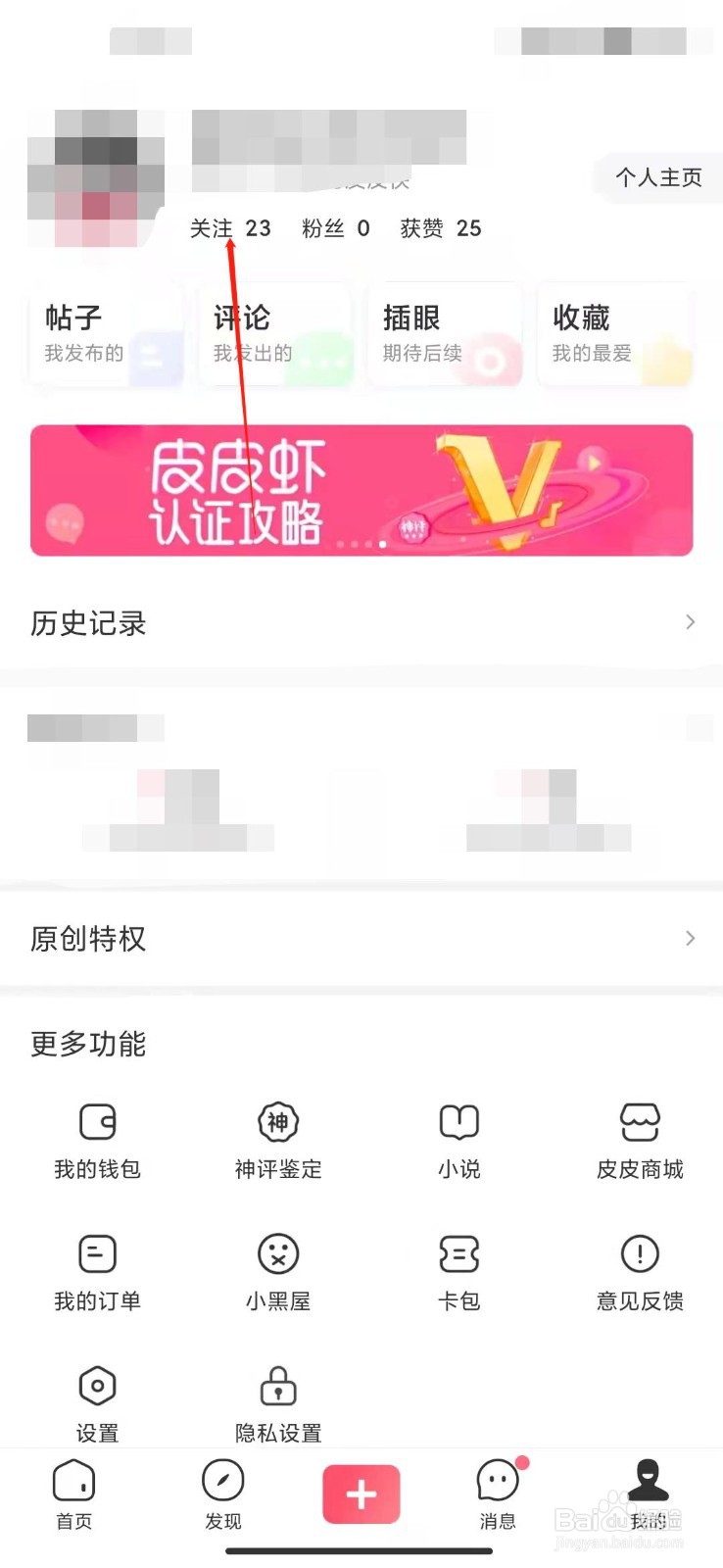723x1568 pixels.
Task: Open the 卡包 card wallet
Action: 458,1272
